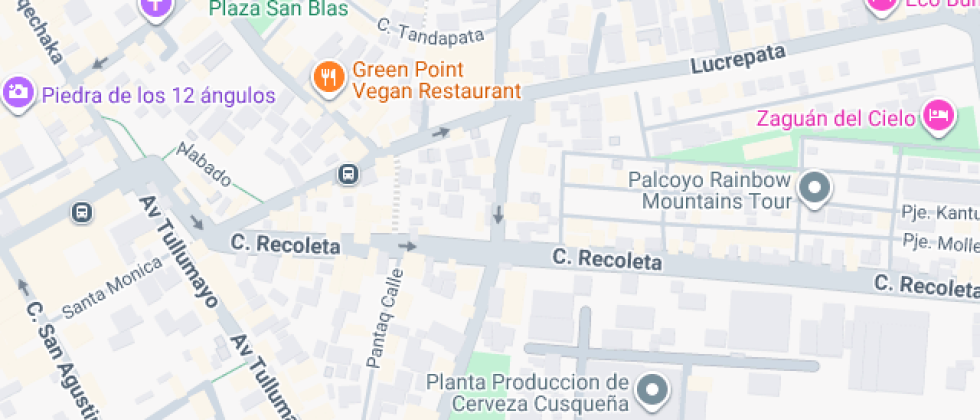The image size is (980, 420).
Task: Tap the bus stop icon near Plabado
Action: tap(348, 175)
